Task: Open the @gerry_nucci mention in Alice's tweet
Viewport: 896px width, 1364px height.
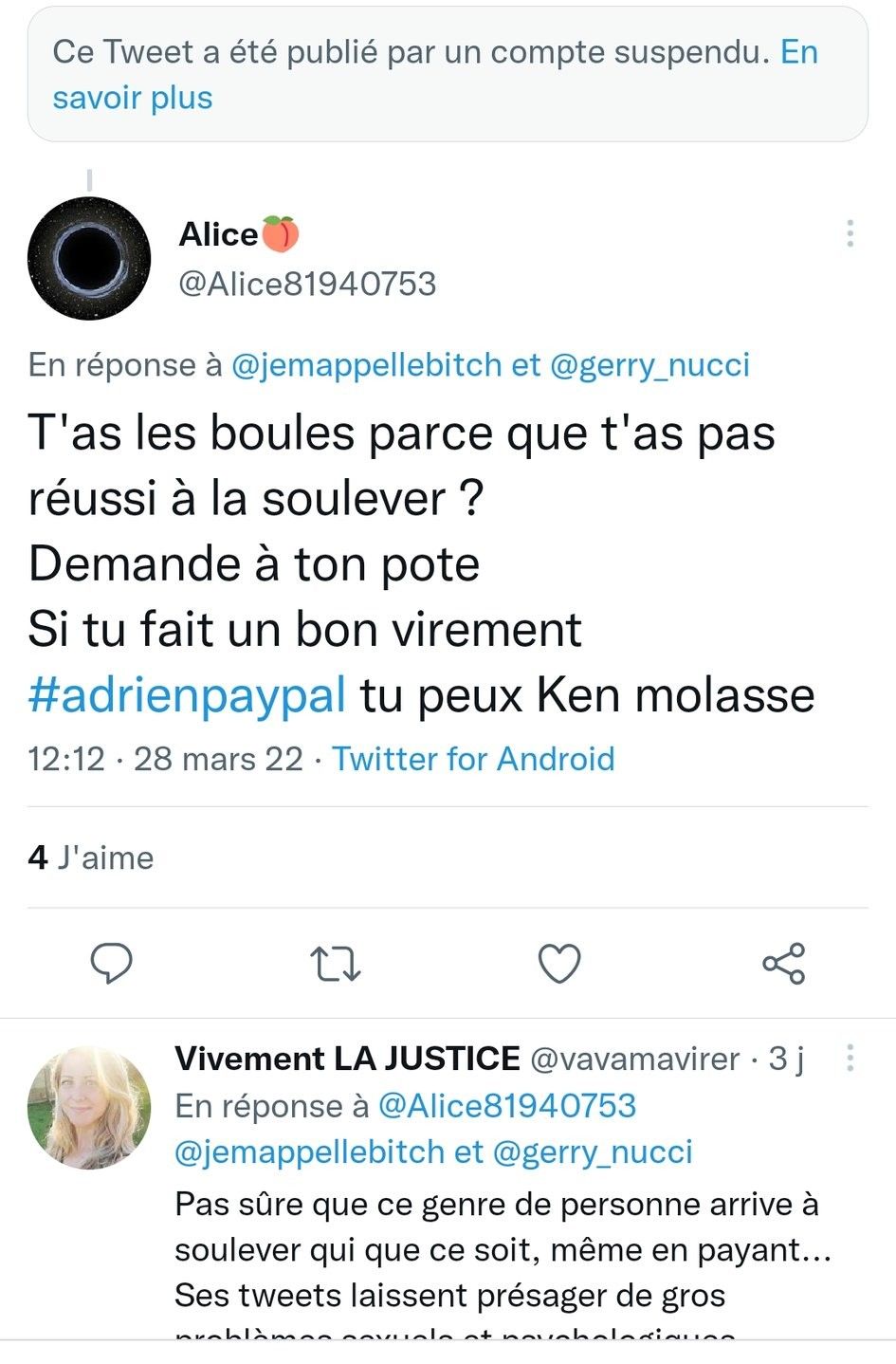Action: (x=649, y=365)
